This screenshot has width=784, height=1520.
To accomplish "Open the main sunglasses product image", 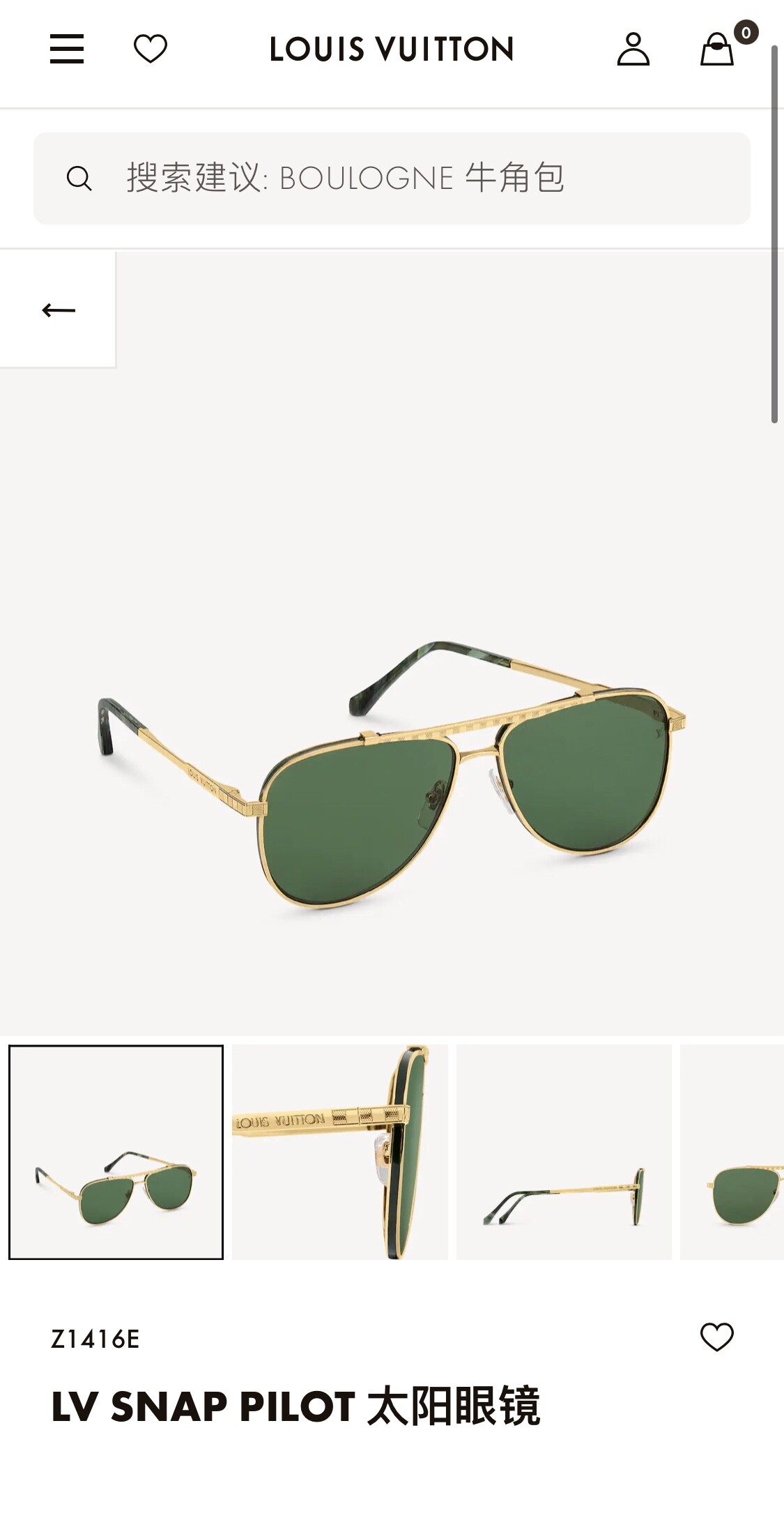I will point(392,774).
